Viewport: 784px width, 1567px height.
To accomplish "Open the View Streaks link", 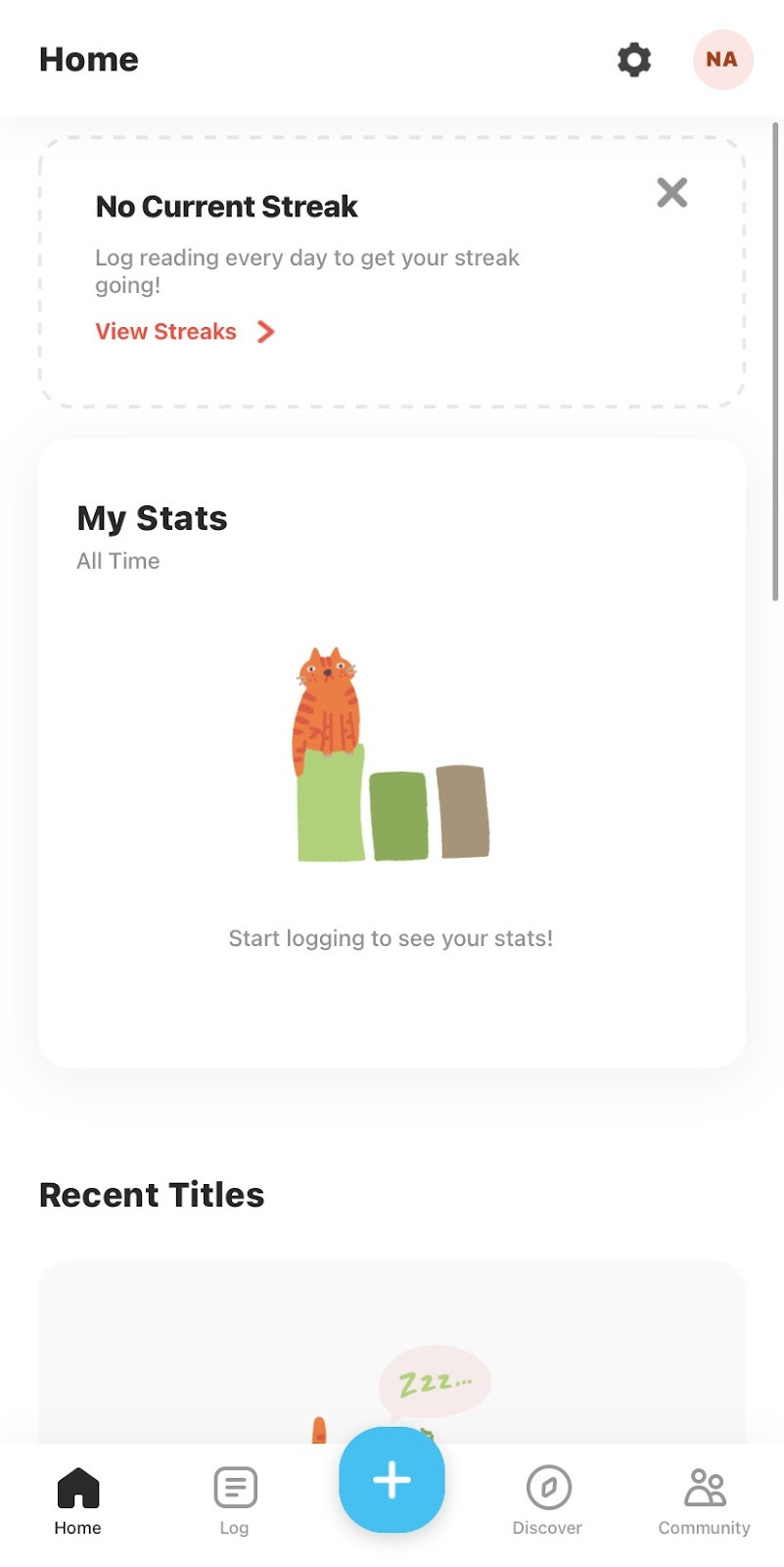I will click(185, 332).
